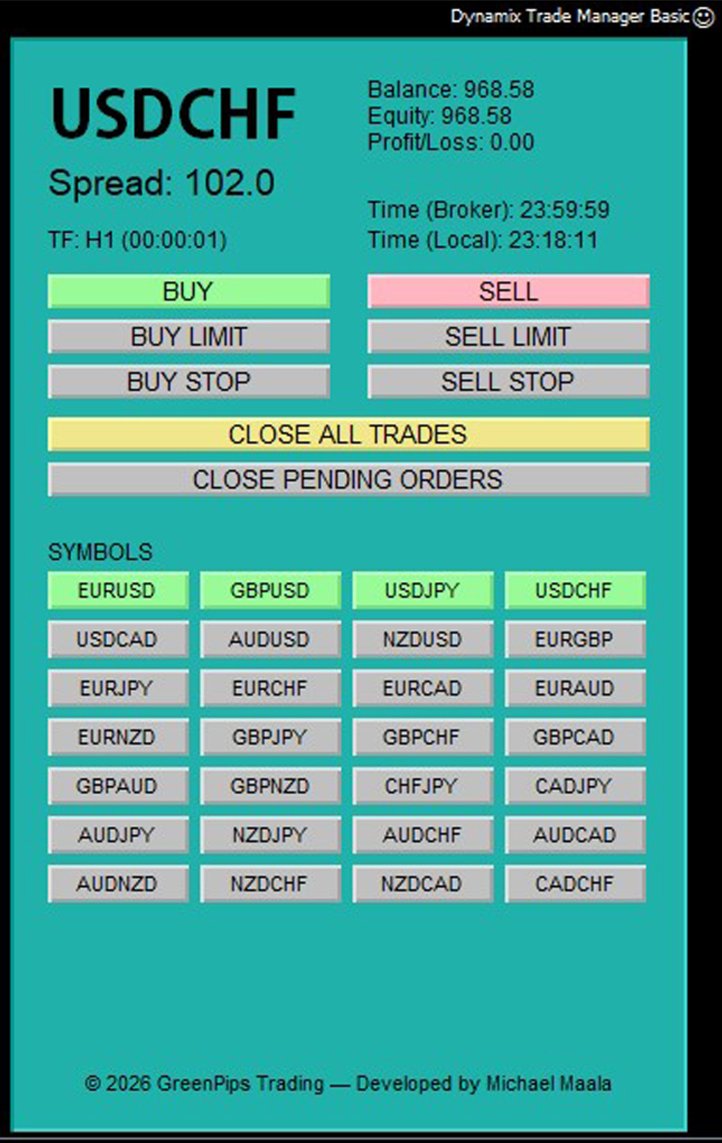Choose the USDCAD symbol

(117, 638)
